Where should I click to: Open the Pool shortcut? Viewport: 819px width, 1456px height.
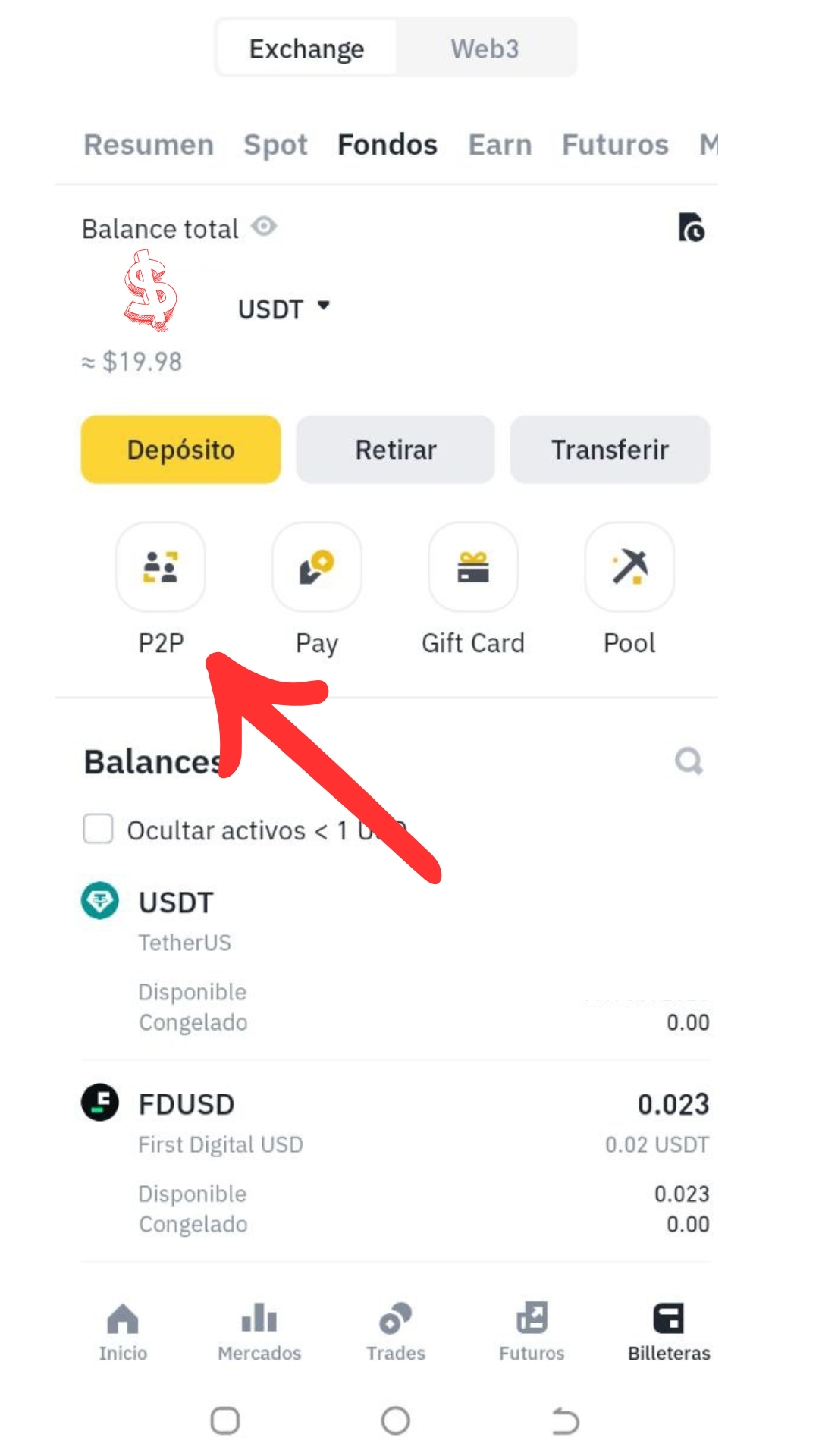[629, 567]
